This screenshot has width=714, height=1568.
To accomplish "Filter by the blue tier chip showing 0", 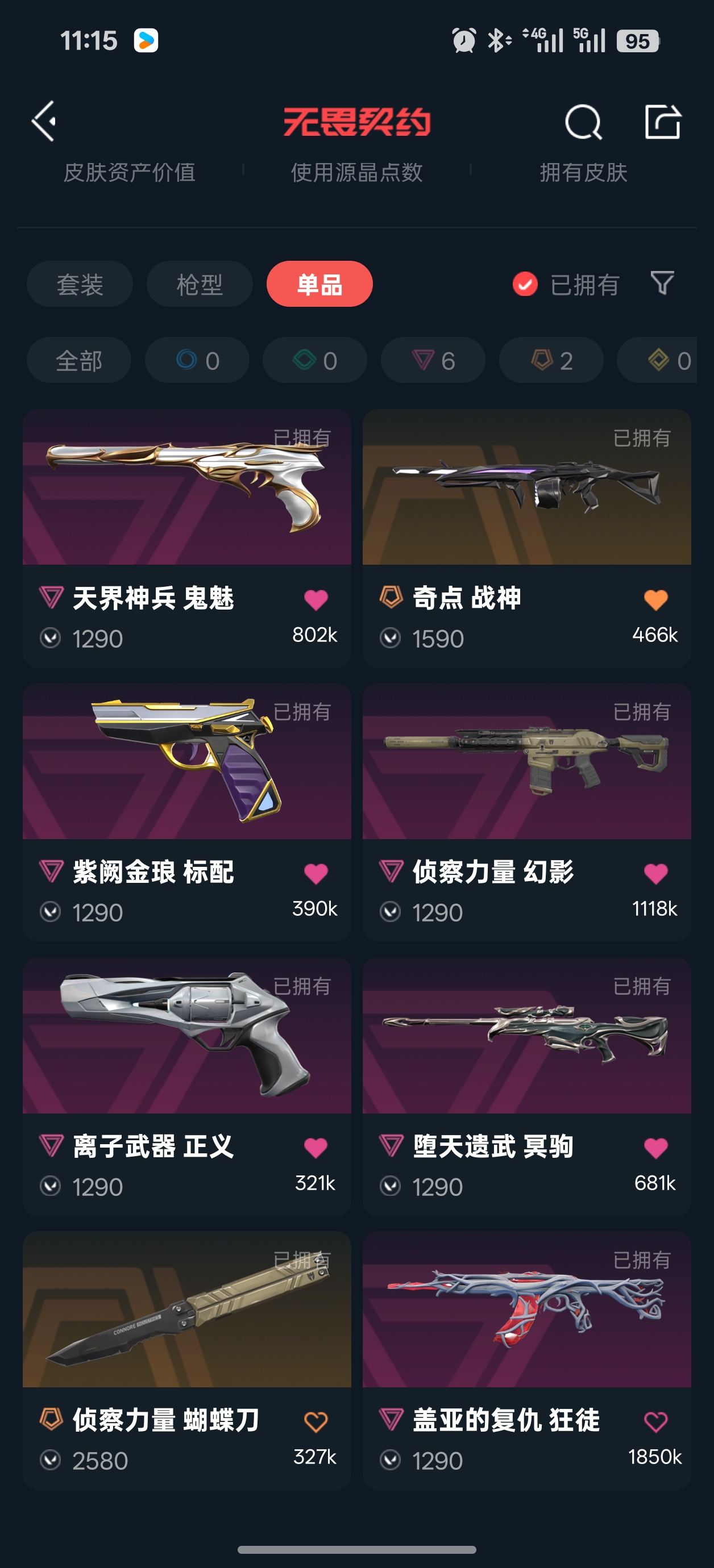I will [x=197, y=360].
